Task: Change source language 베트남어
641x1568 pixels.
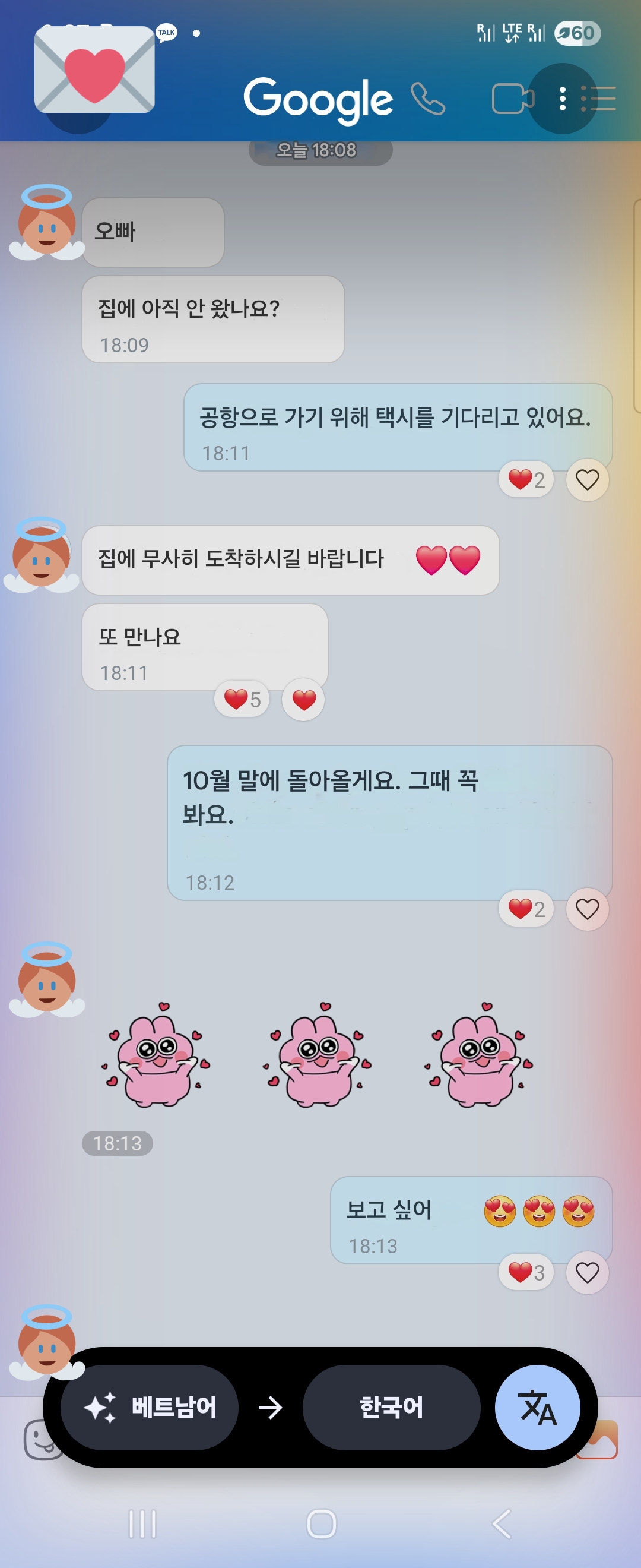Action: (x=150, y=1406)
